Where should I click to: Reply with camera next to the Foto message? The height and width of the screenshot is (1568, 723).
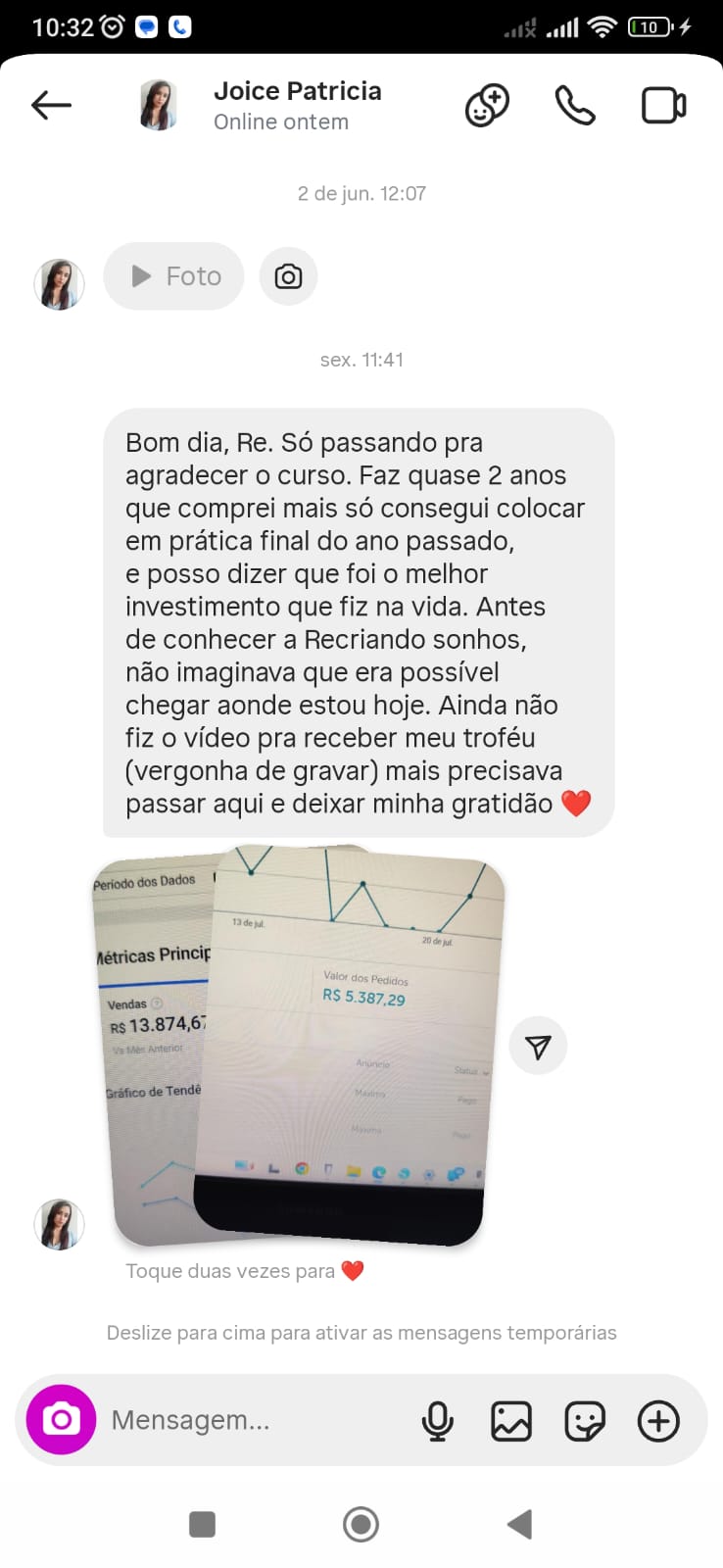(x=288, y=276)
